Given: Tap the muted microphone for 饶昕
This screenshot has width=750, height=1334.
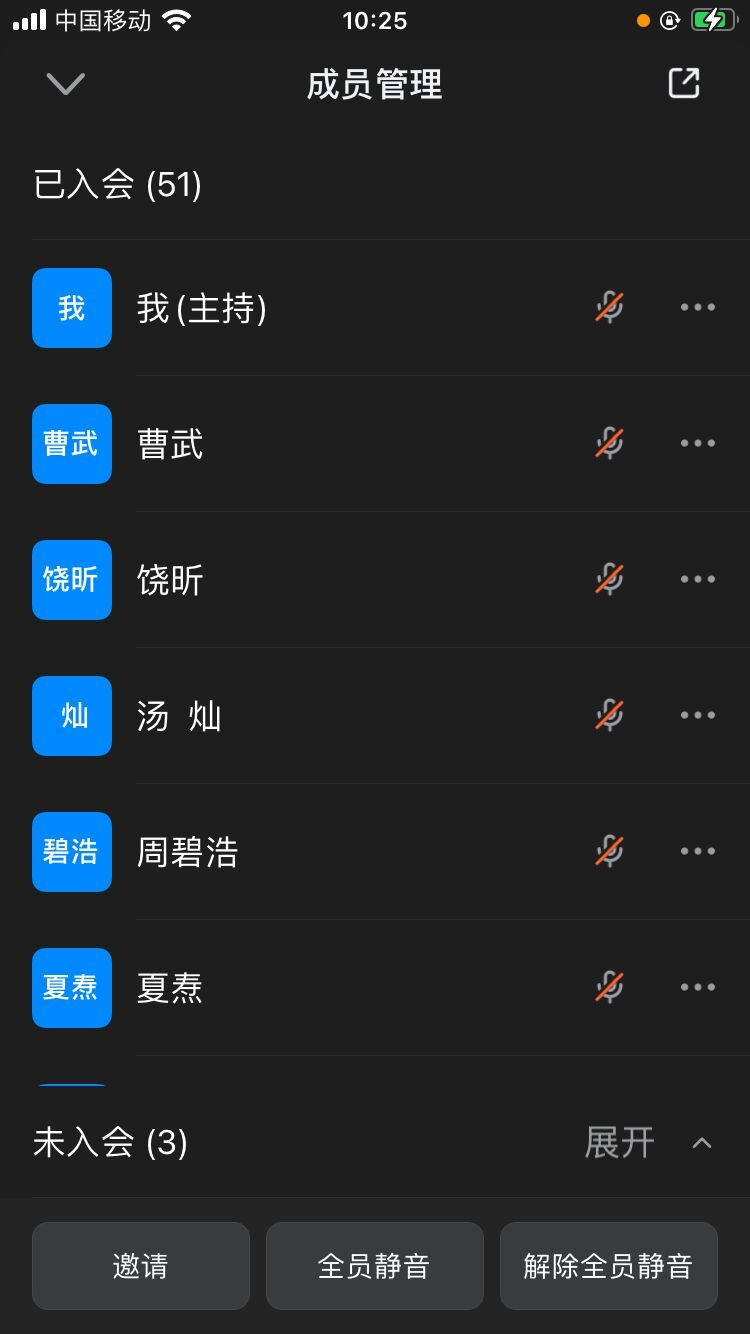Looking at the screenshot, I should point(609,579).
